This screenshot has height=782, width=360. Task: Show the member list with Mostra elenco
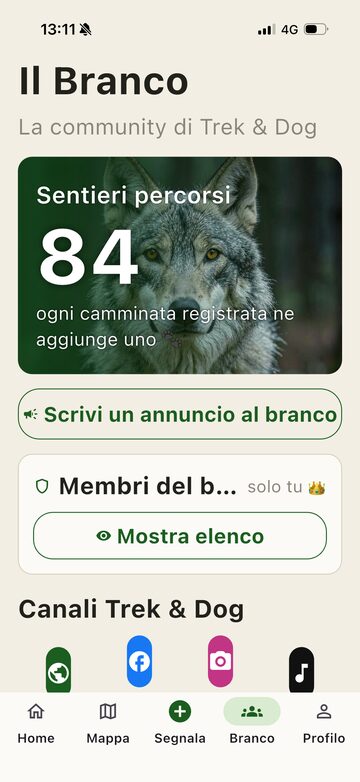tap(180, 536)
